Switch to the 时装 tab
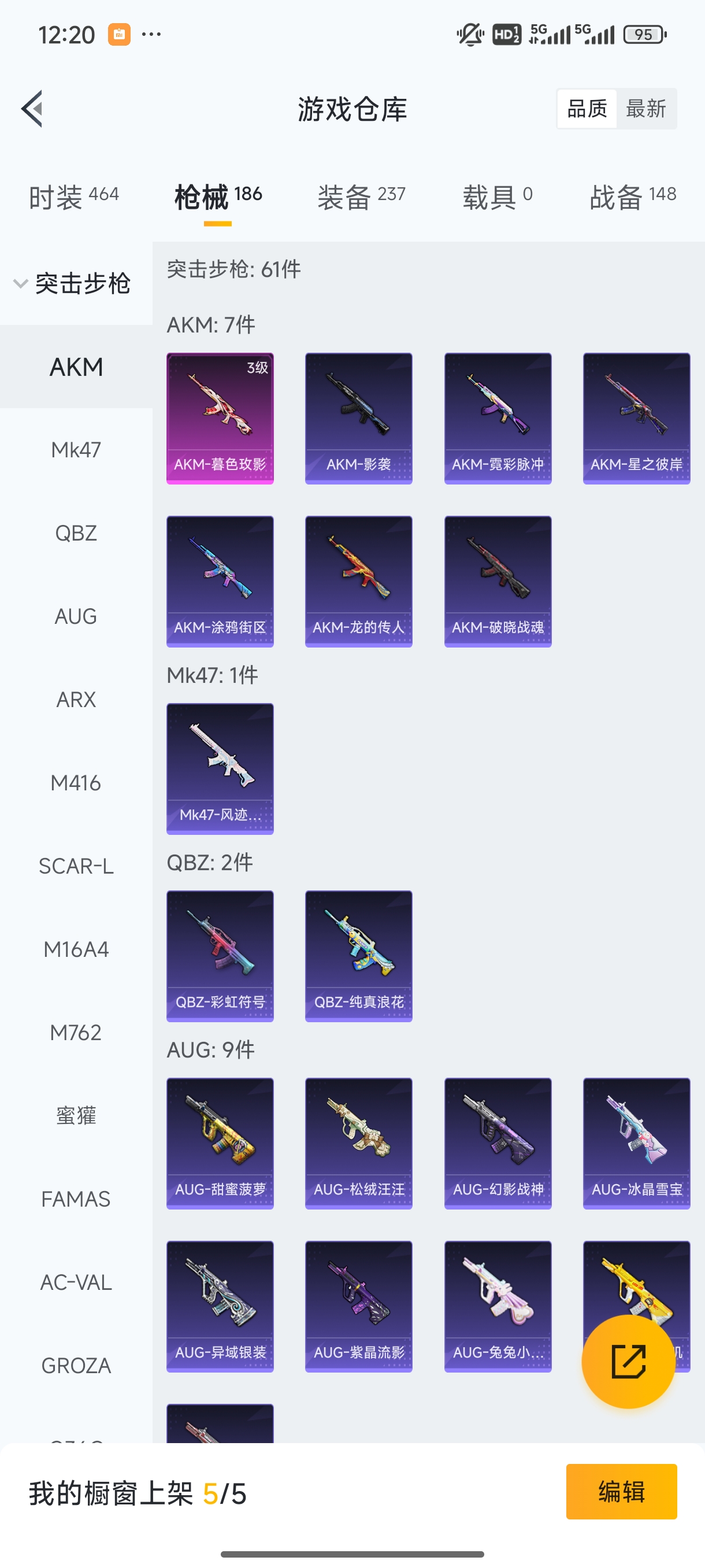The image size is (705, 1568). click(x=73, y=197)
